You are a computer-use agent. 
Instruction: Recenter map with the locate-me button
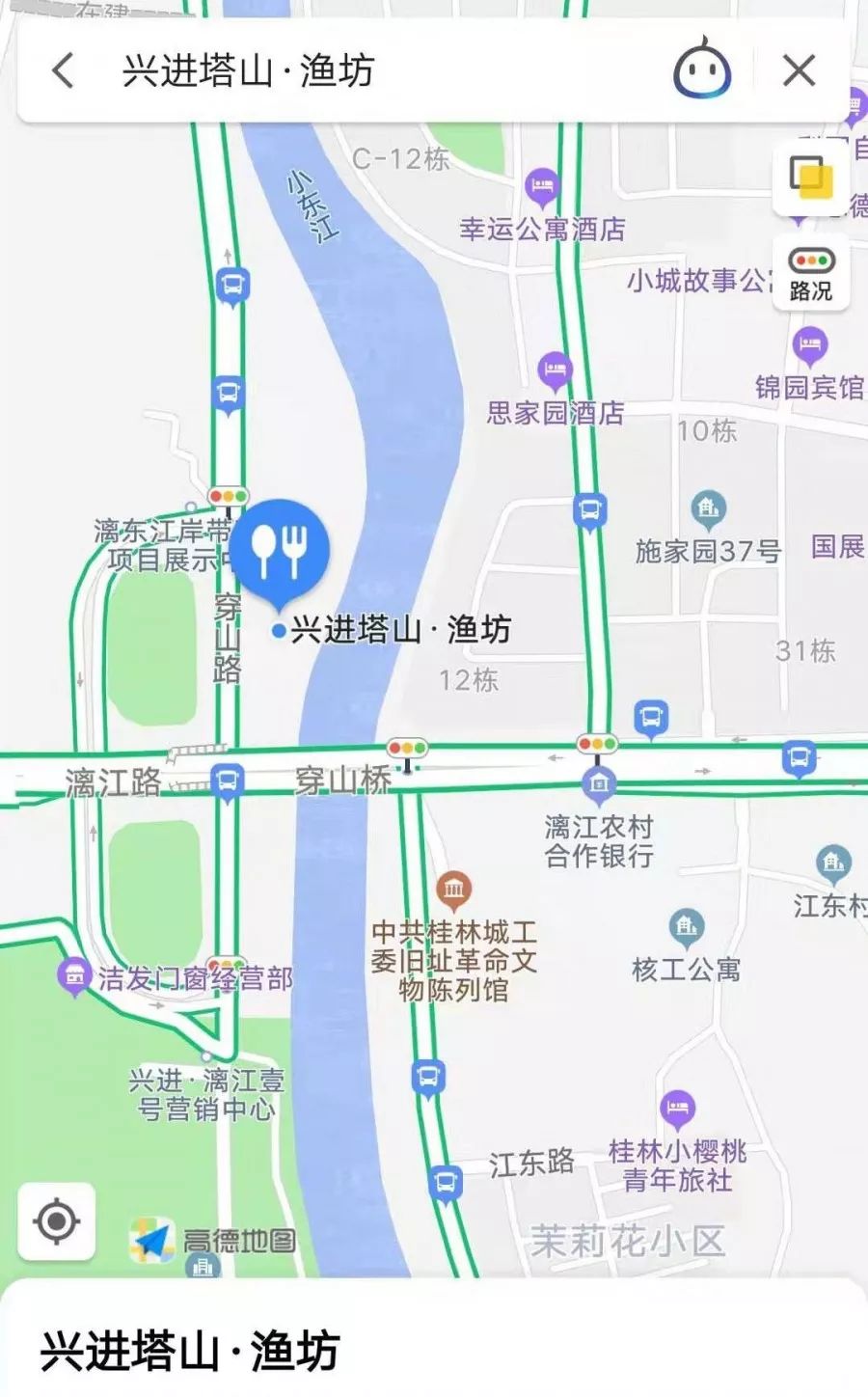(x=56, y=1221)
